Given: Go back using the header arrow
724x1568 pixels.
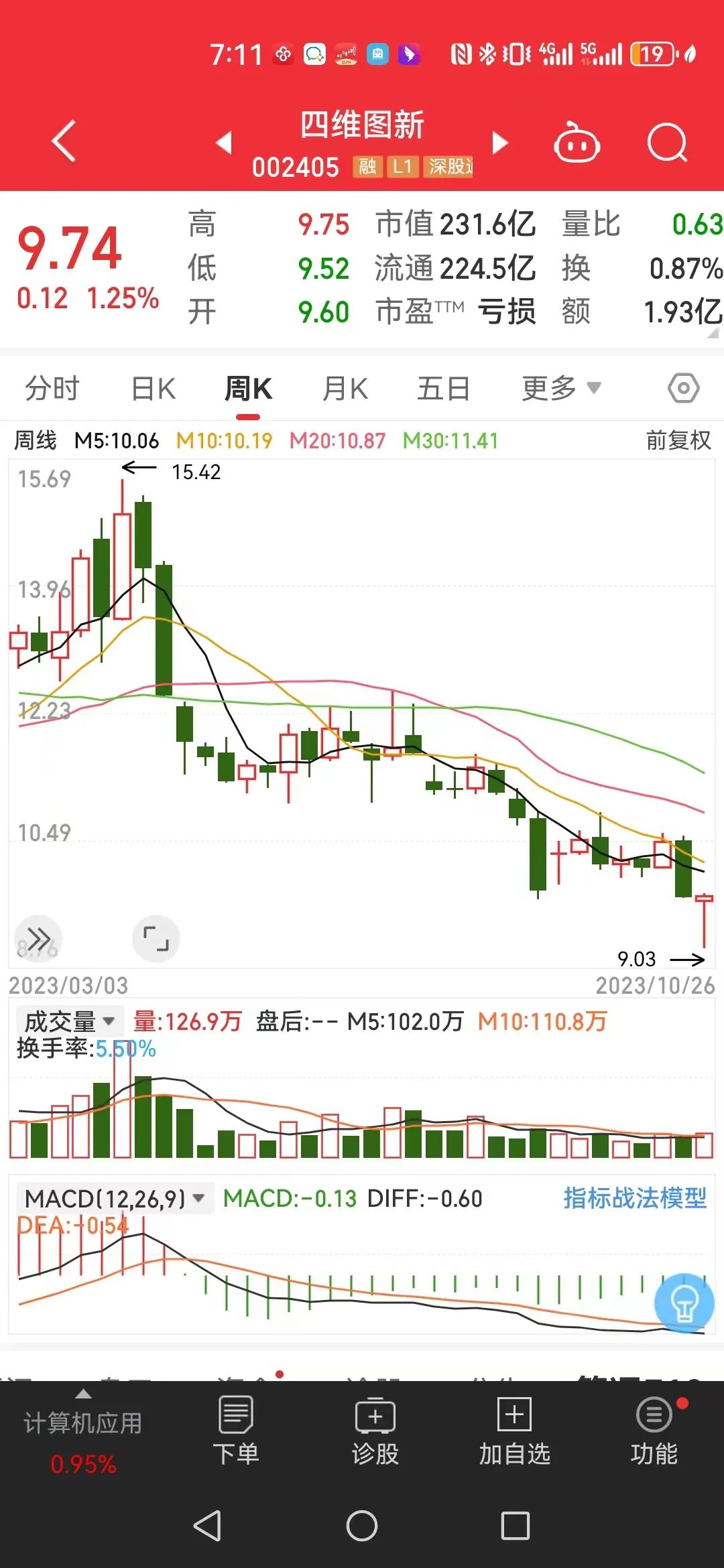Looking at the screenshot, I should click(x=64, y=141).
